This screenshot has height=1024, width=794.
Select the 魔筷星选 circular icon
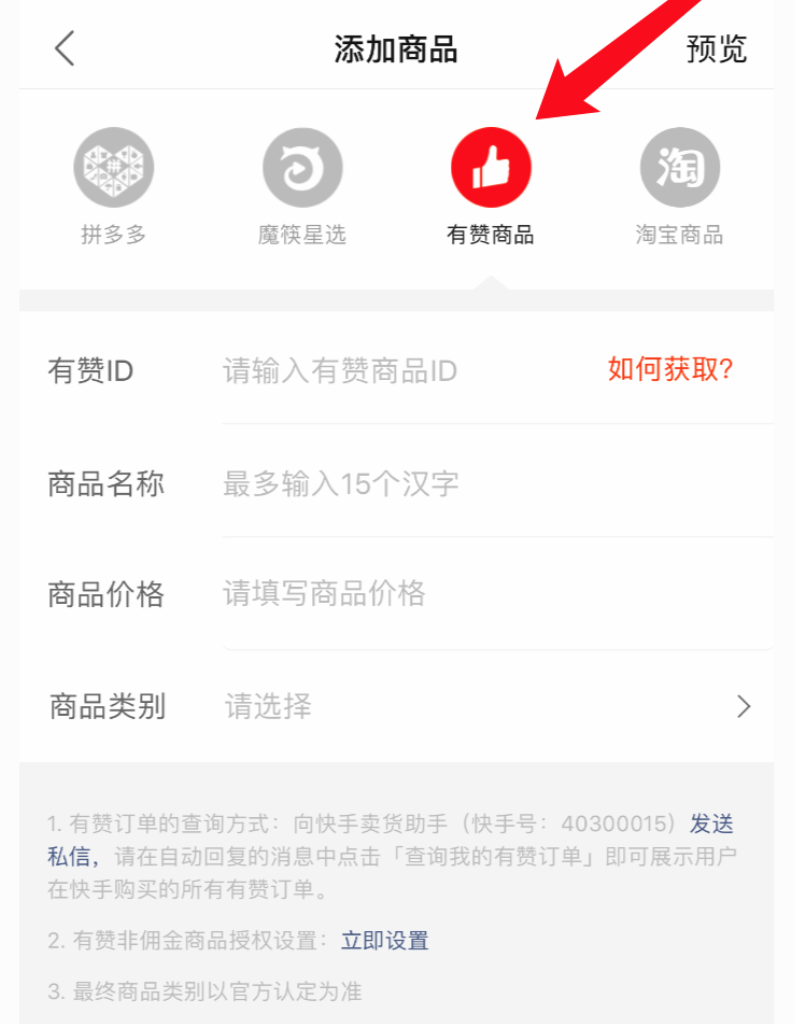point(302,167)
